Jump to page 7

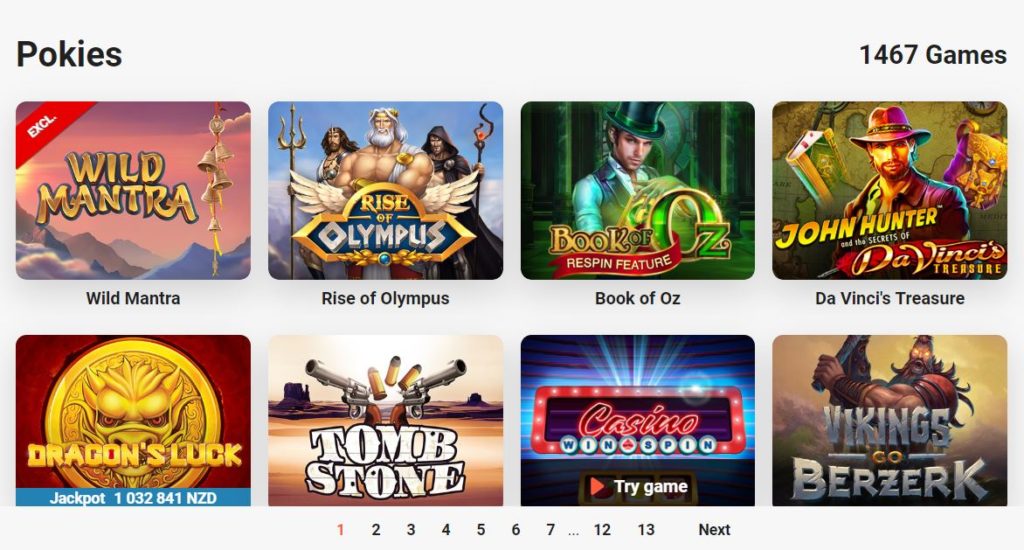[551, 530]
